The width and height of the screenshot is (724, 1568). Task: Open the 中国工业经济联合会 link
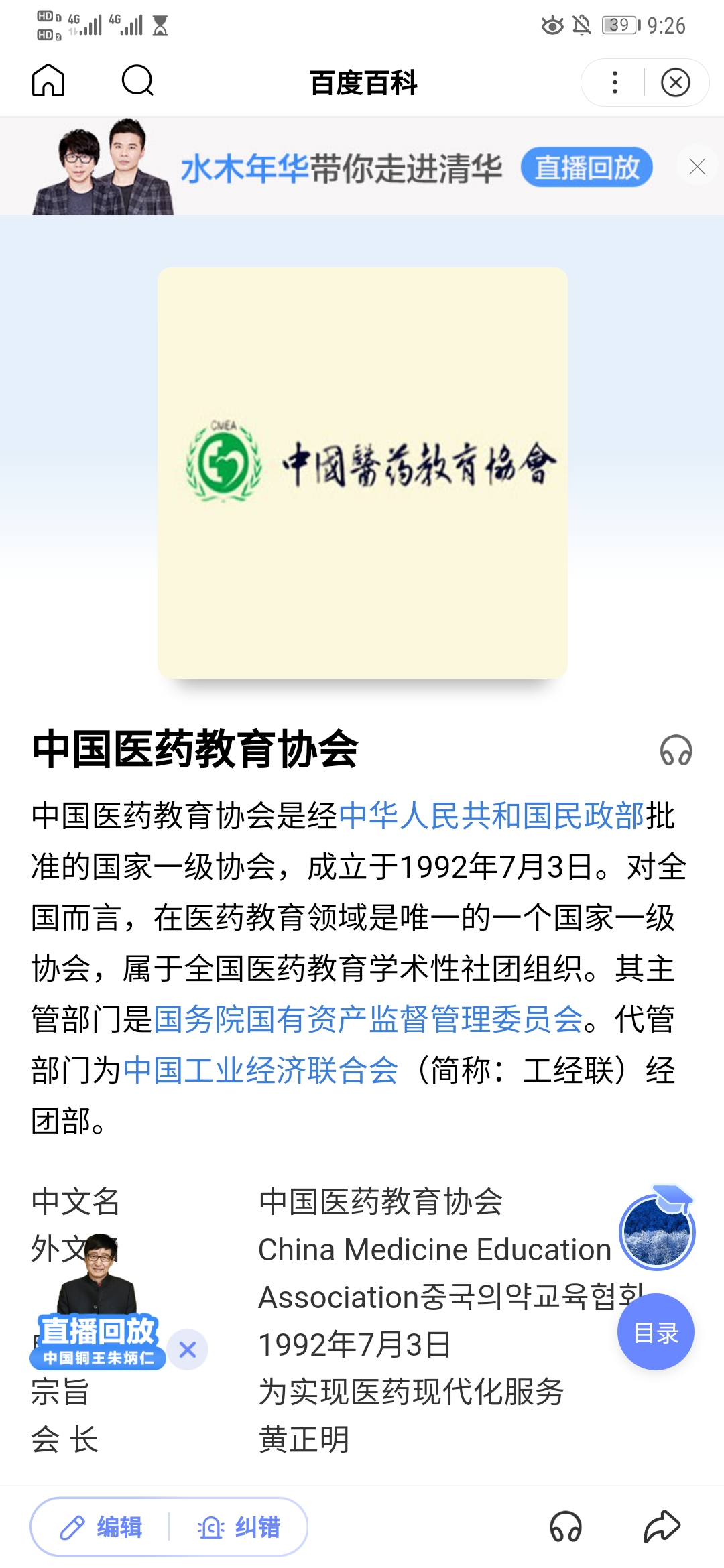261,1071
